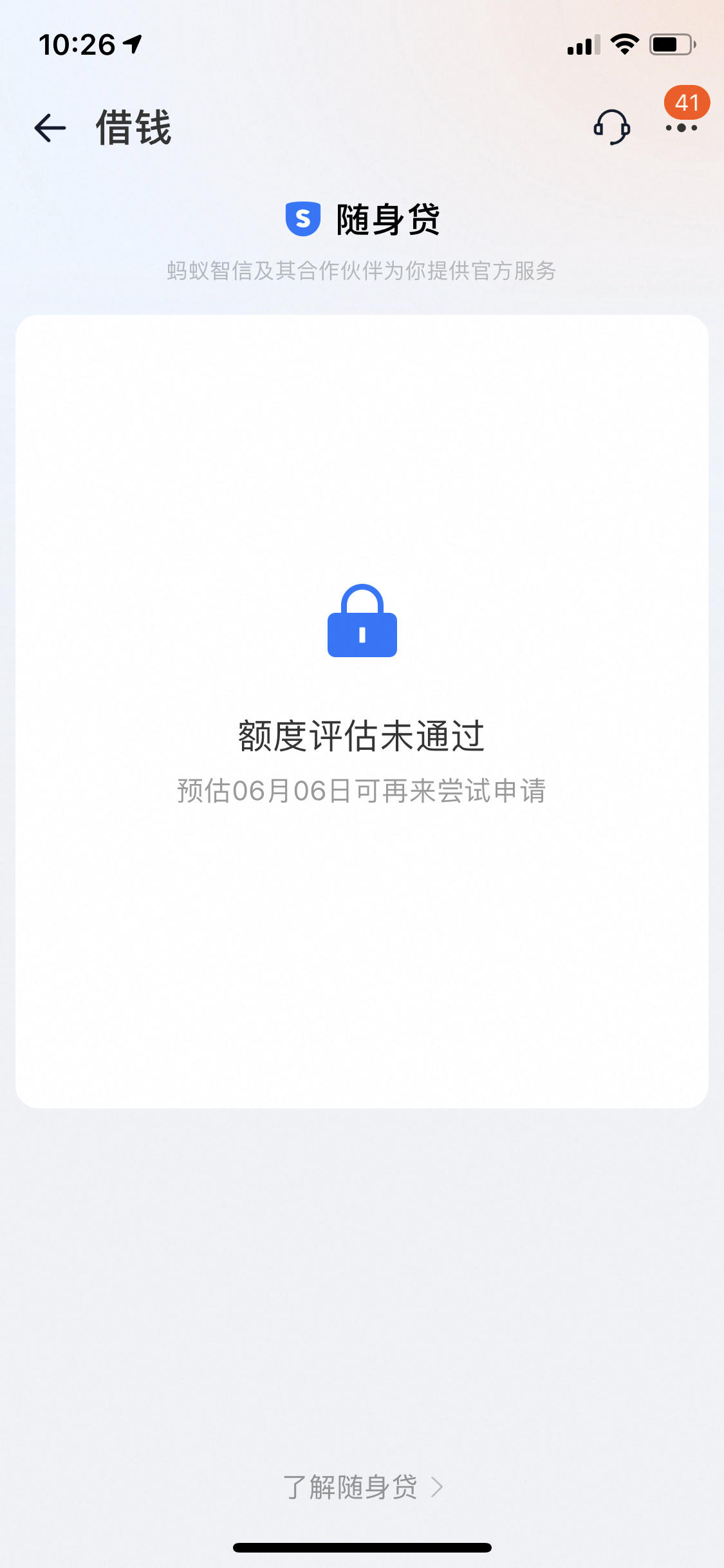This screenshot has width=724, height=1568.
Task: Open the three-dot more menu
Action: point(682,127)
